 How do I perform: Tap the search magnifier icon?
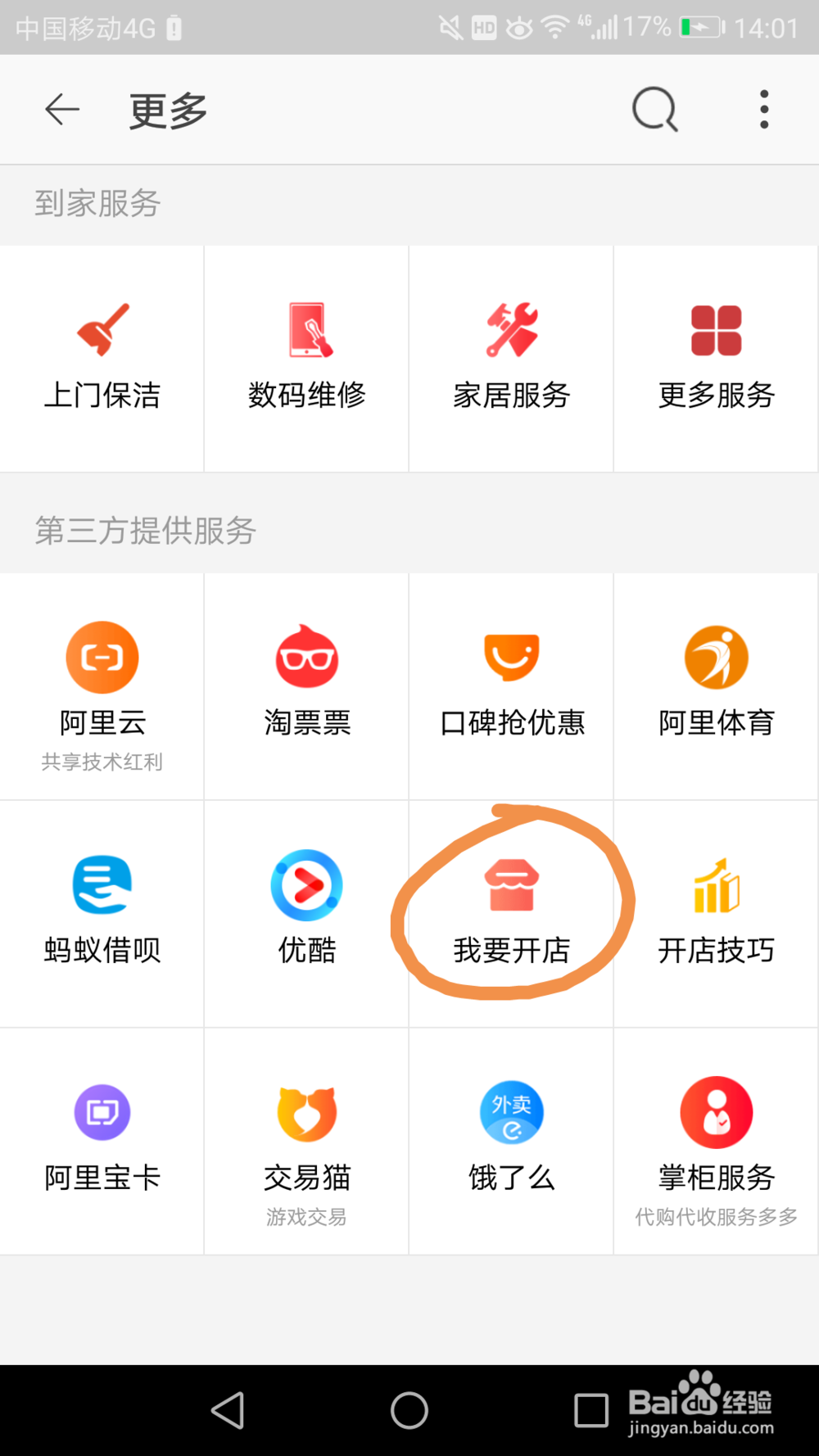point(654,109)
